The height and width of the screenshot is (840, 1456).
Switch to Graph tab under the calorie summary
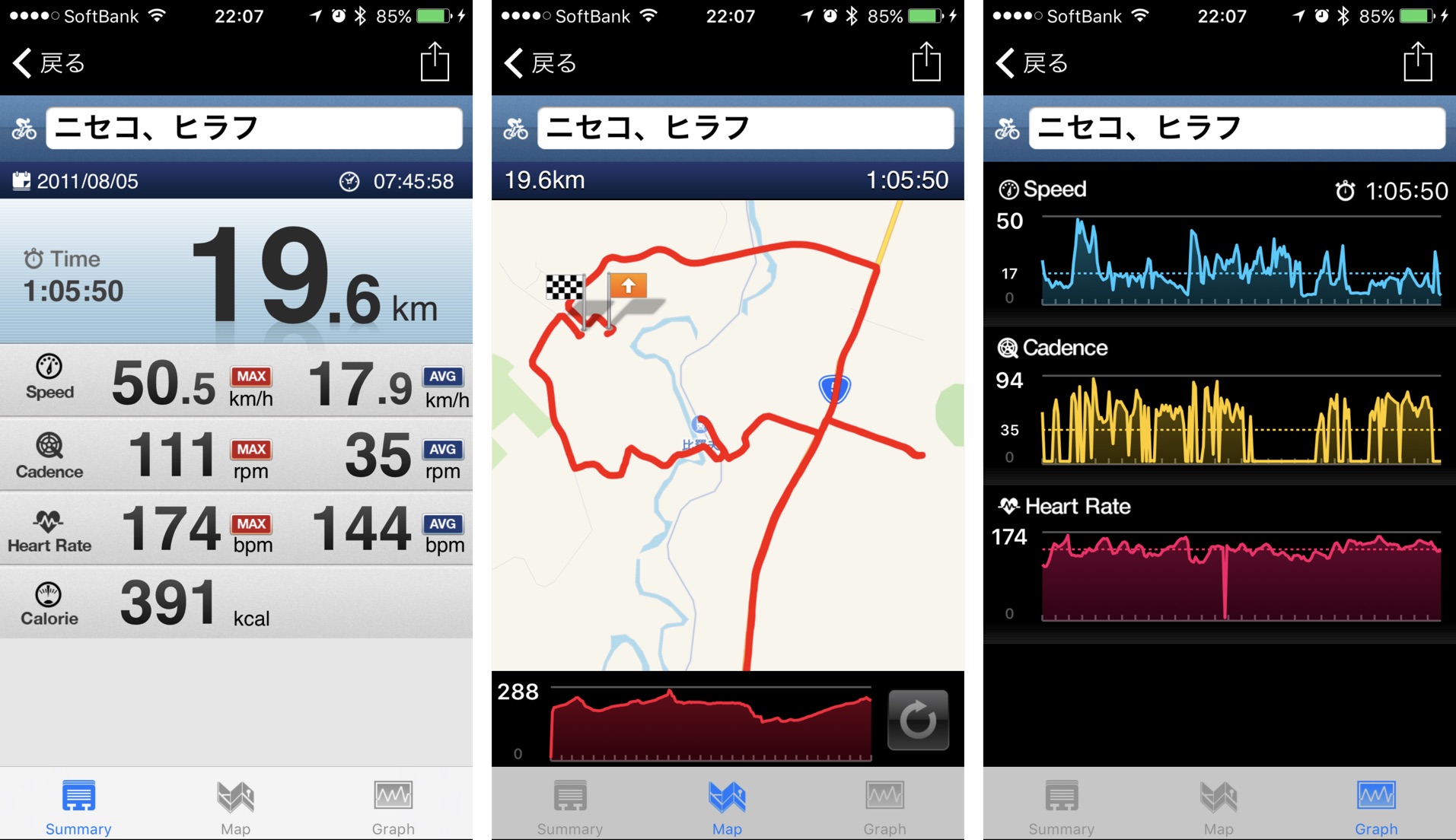pos(393,807)
